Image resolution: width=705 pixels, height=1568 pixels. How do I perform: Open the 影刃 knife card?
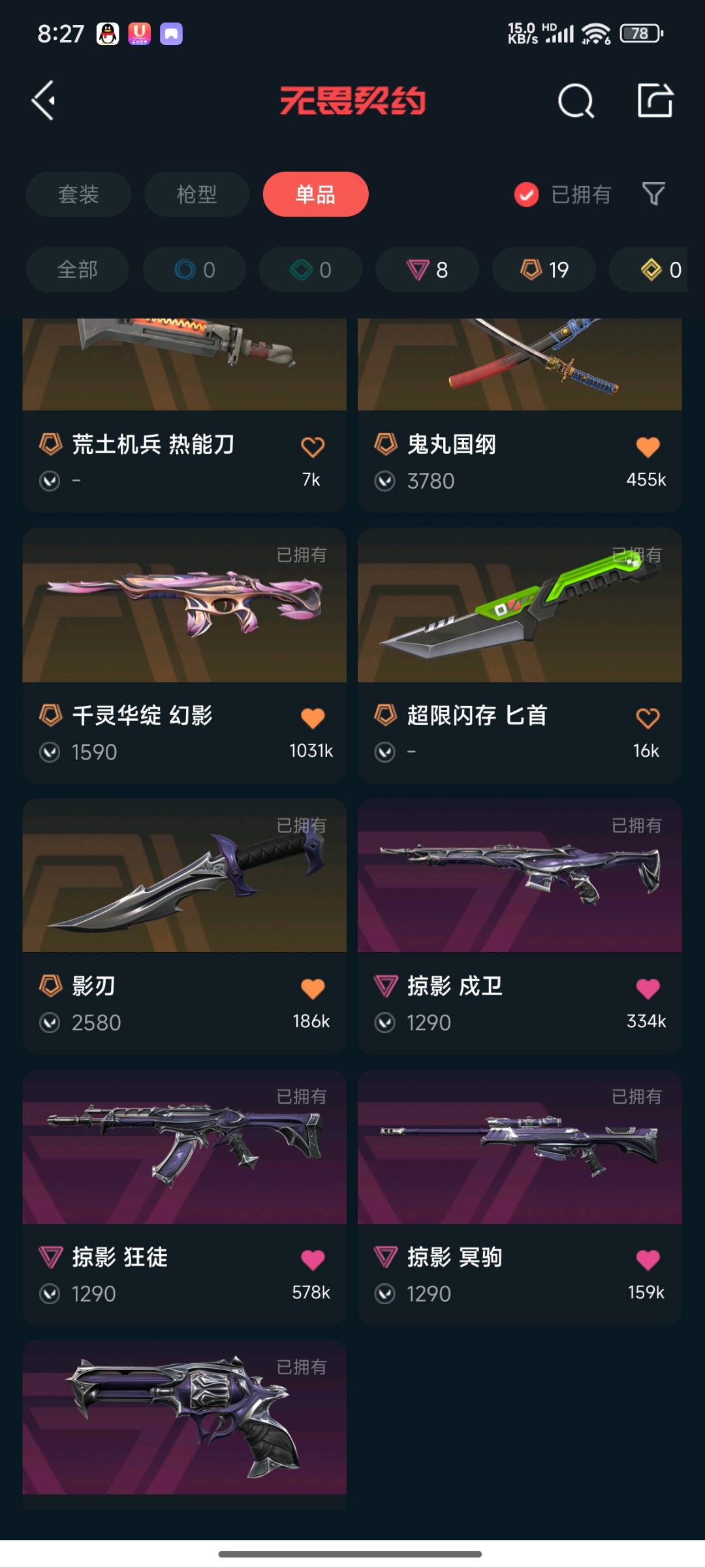(x=184, y=926)
